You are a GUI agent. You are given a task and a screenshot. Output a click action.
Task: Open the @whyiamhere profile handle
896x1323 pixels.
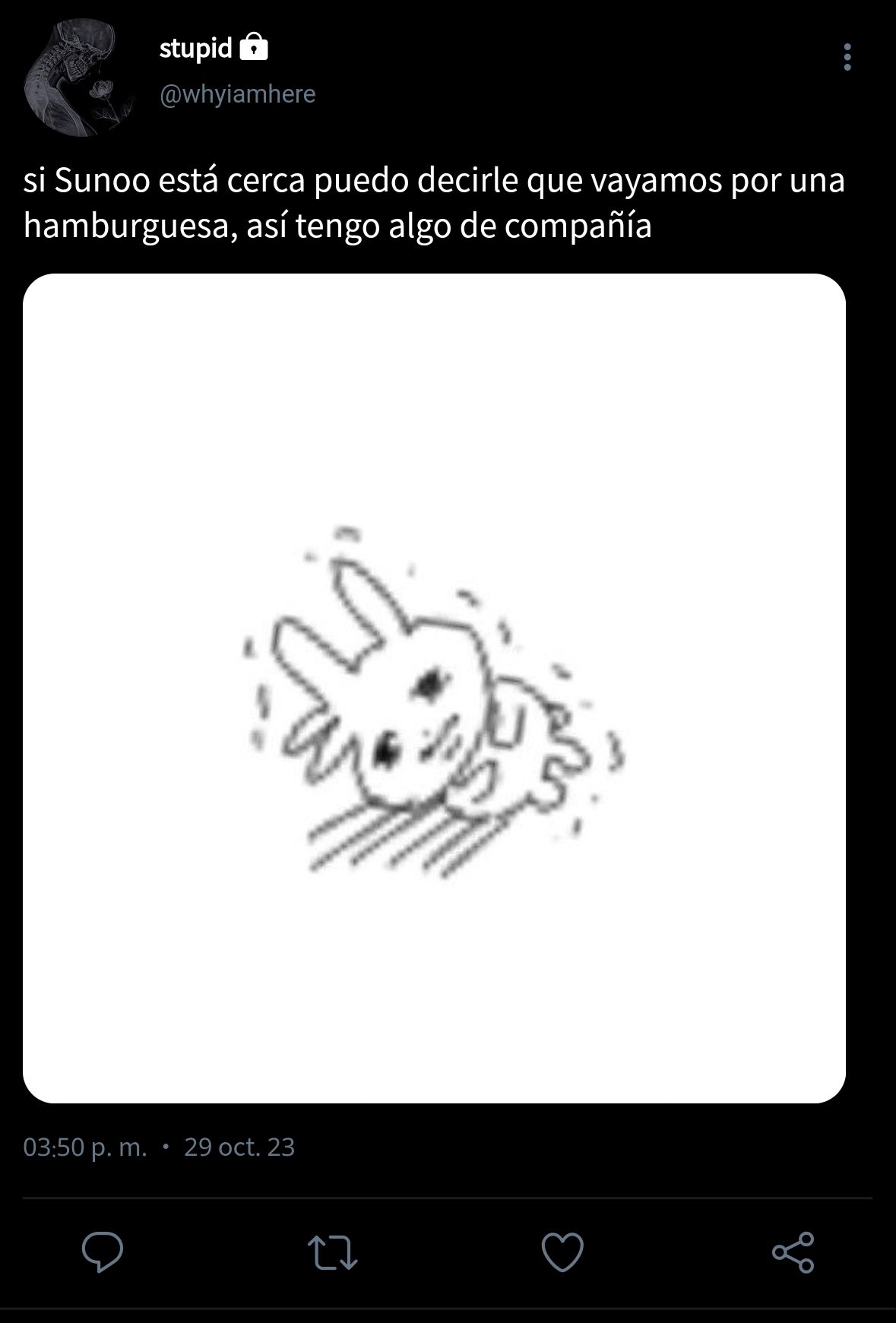(237, 94)
